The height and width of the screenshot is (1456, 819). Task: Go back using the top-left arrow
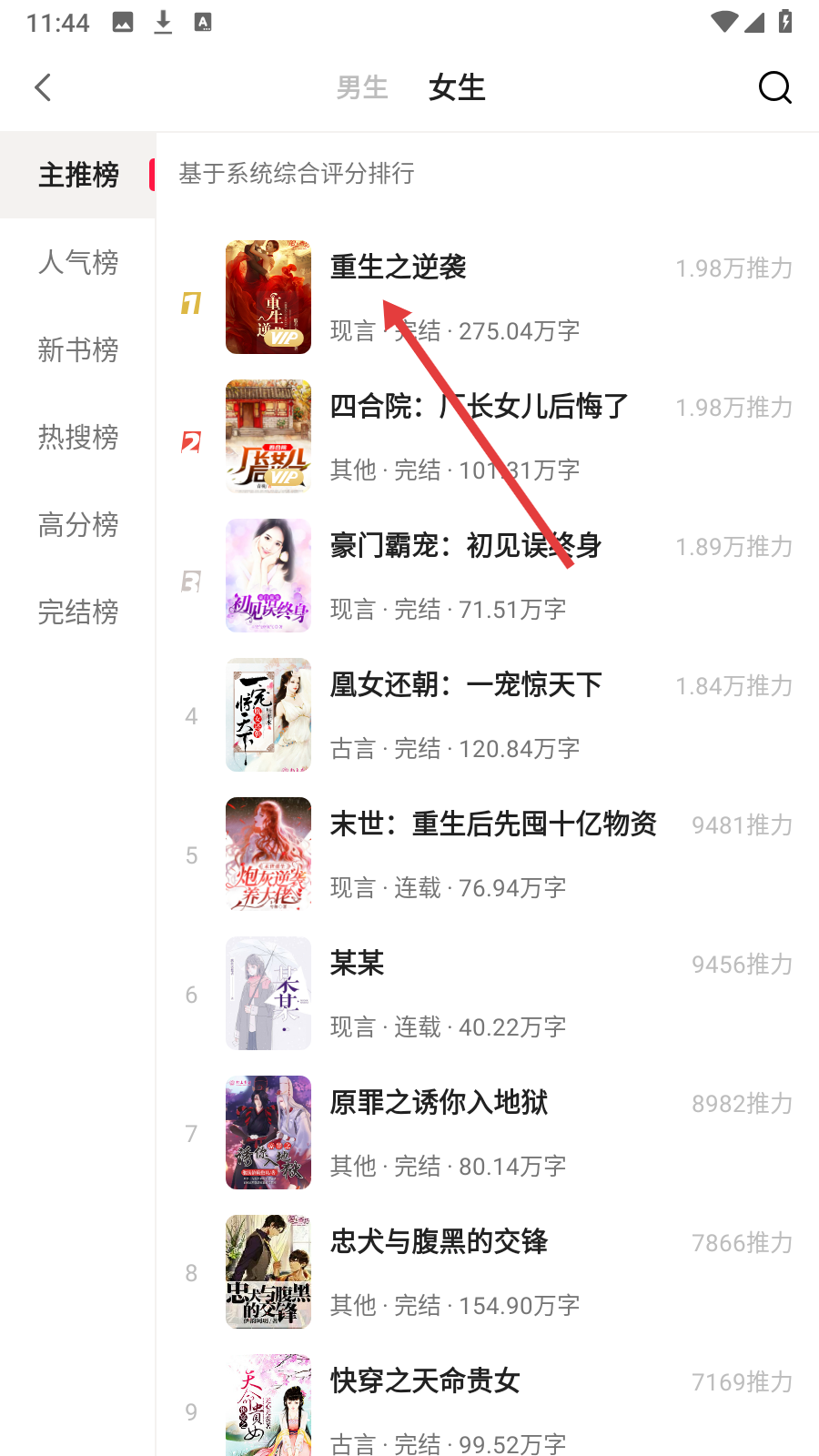[43, 87]
